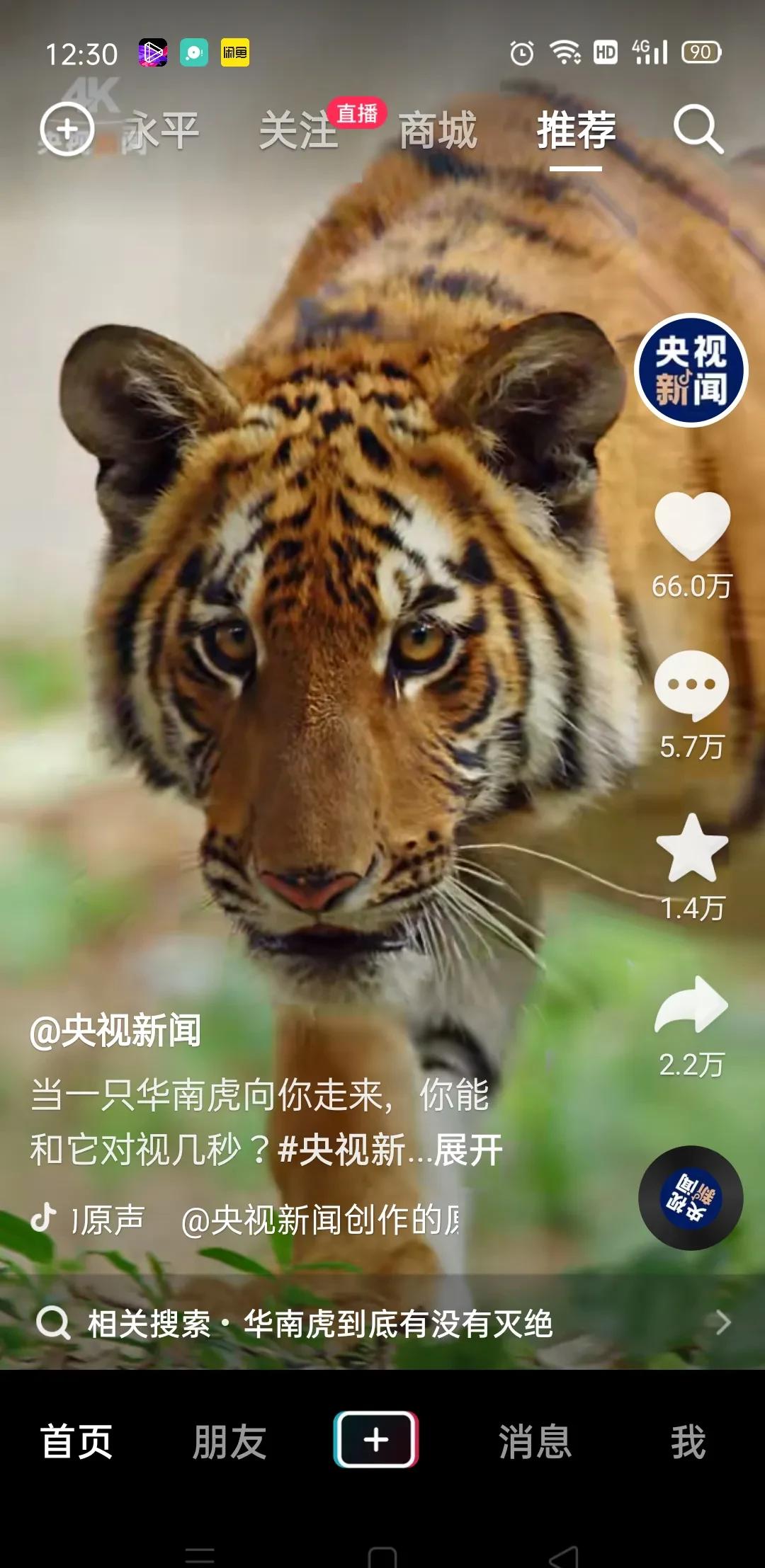Open the @央视新闻 username link

pyautogui.click(x=115, y=1030)
